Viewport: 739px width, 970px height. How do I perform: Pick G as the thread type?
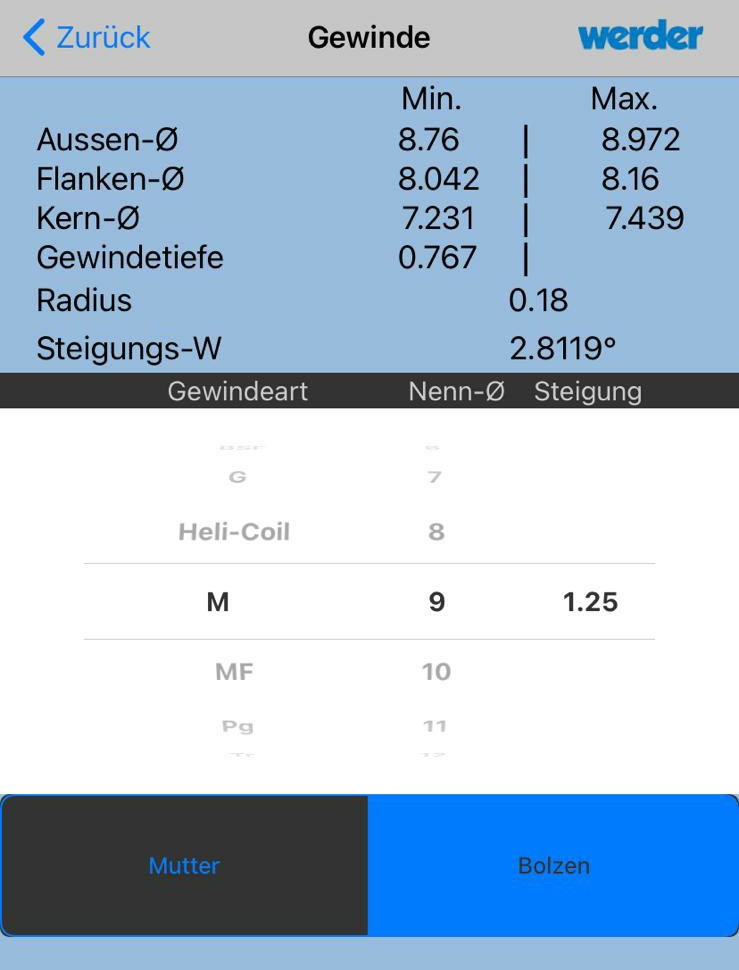click(237, 478)
